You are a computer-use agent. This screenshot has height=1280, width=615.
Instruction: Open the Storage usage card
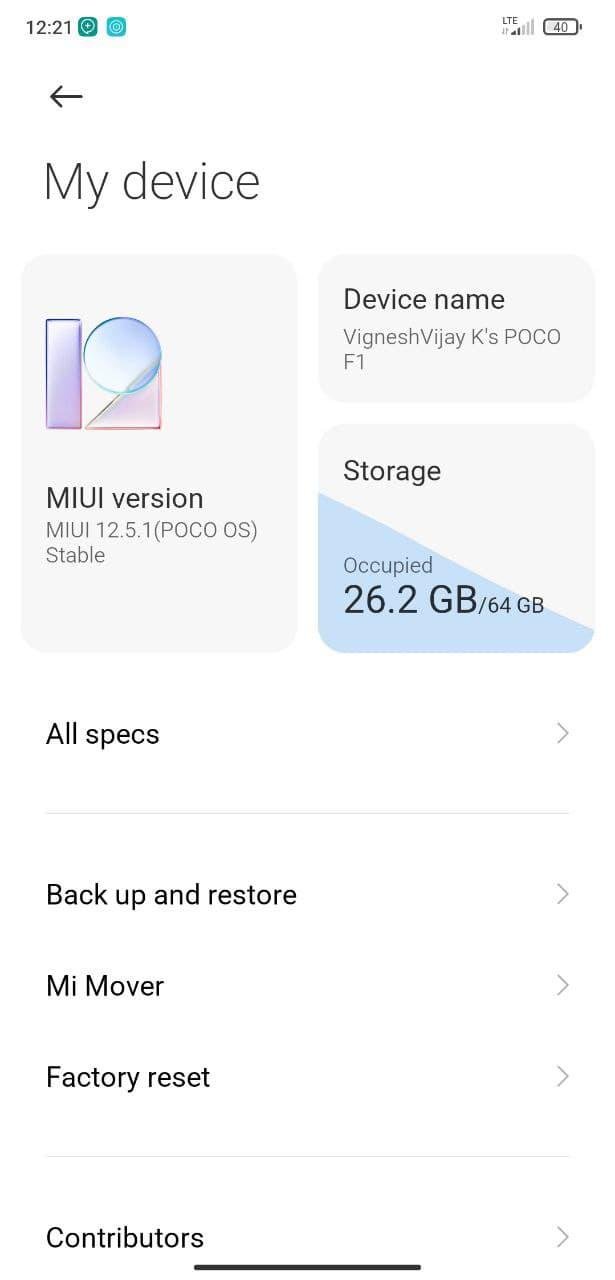pos(456,538)
